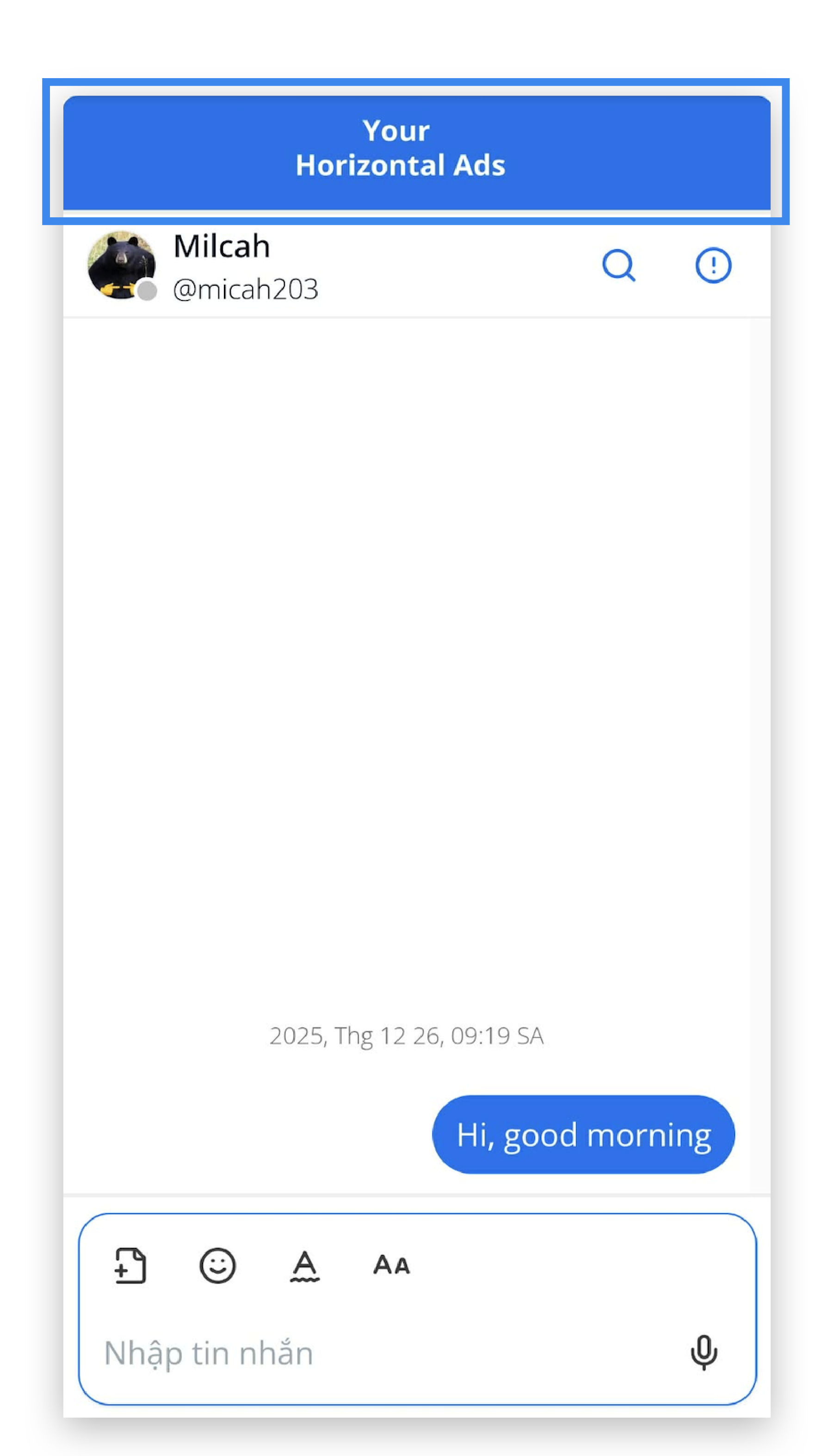The height and width of the screenshot is (1456, 834).
Task: Start voice recording with the microphone
Action: 704,1352
